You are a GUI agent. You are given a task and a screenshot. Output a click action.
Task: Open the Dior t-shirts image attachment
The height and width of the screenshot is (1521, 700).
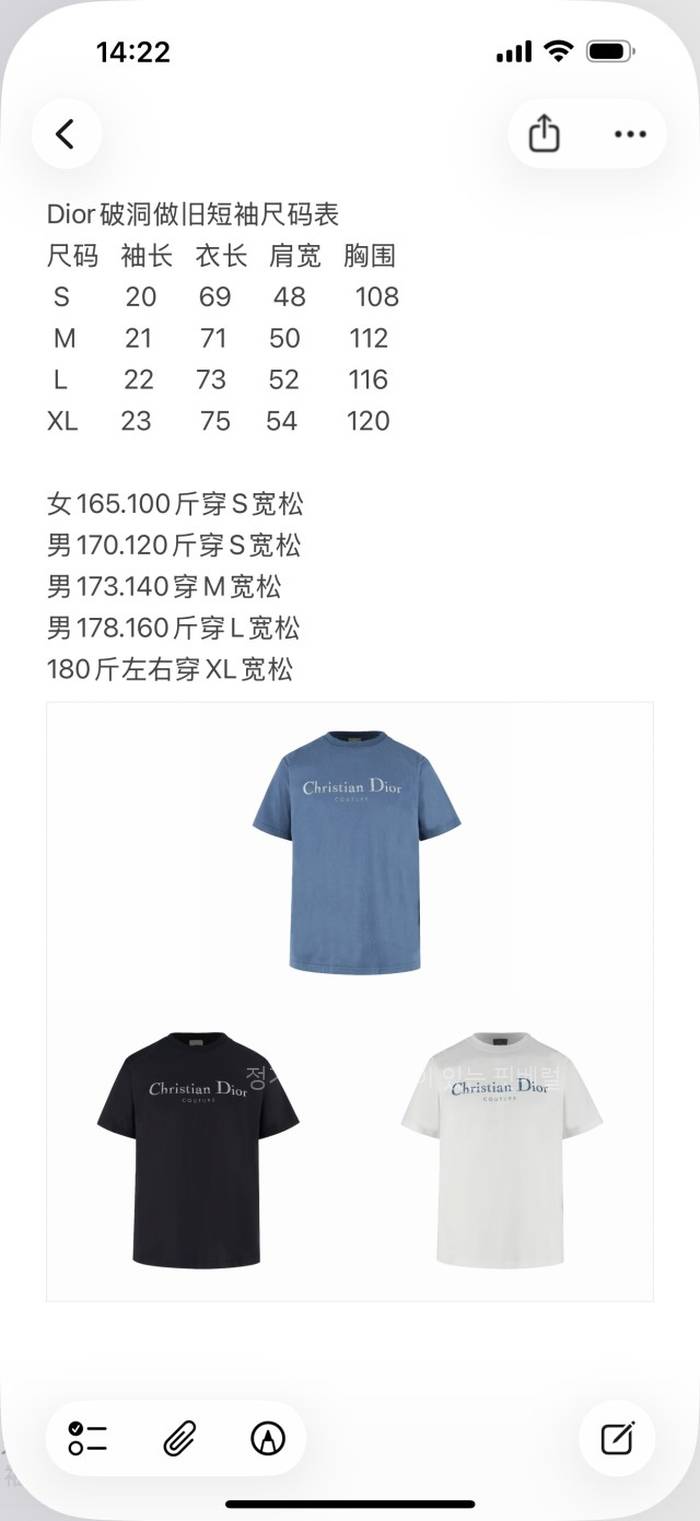click(x=350, y=1001)
